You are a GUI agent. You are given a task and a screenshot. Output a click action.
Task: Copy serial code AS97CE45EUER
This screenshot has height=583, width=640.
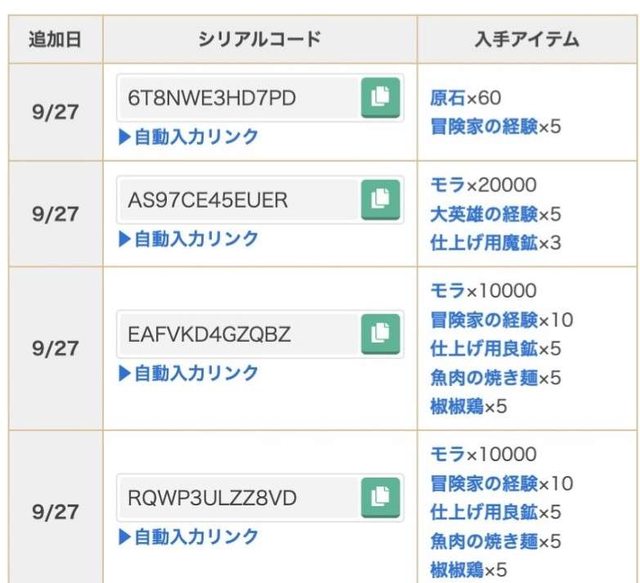tap(380, 200)
